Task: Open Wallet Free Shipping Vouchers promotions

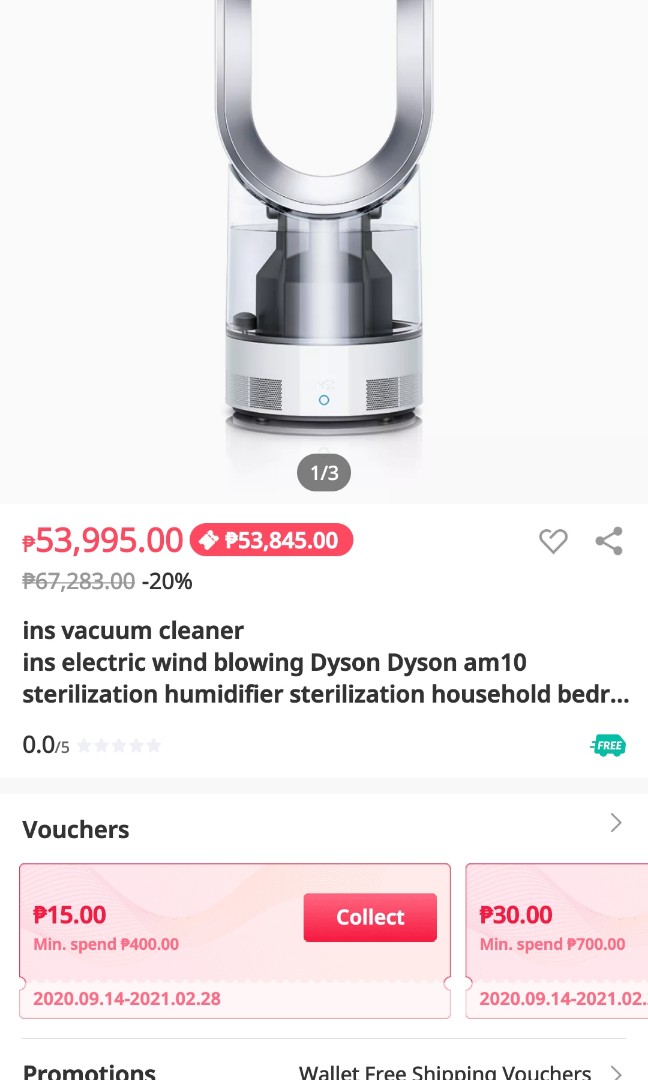Action: click(x=460, y=1071)
